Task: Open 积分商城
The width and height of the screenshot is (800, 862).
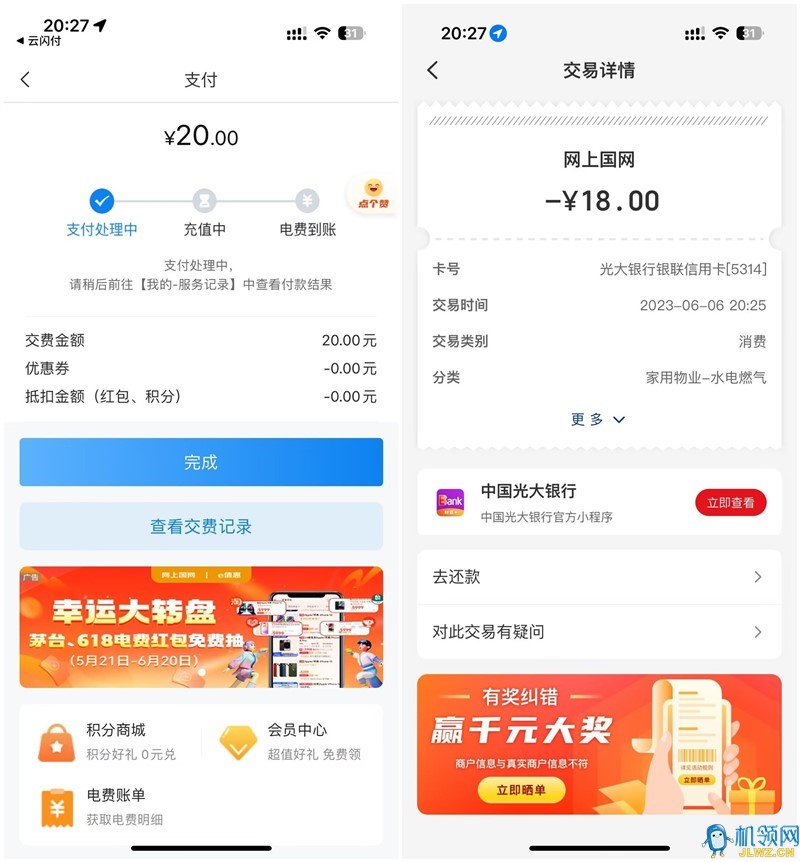Action: (106, 741)
